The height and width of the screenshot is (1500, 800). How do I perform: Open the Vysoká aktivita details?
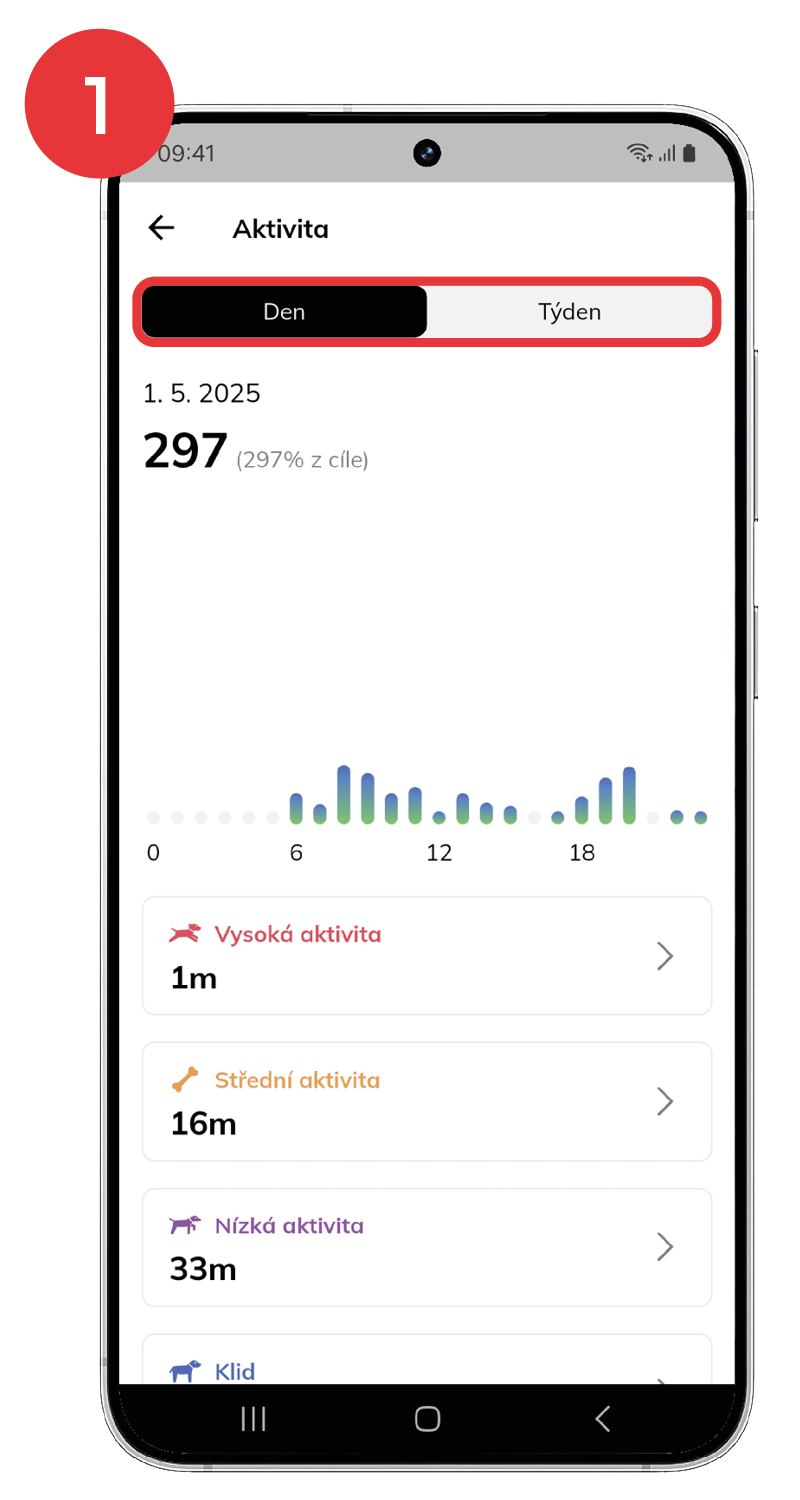427,956
